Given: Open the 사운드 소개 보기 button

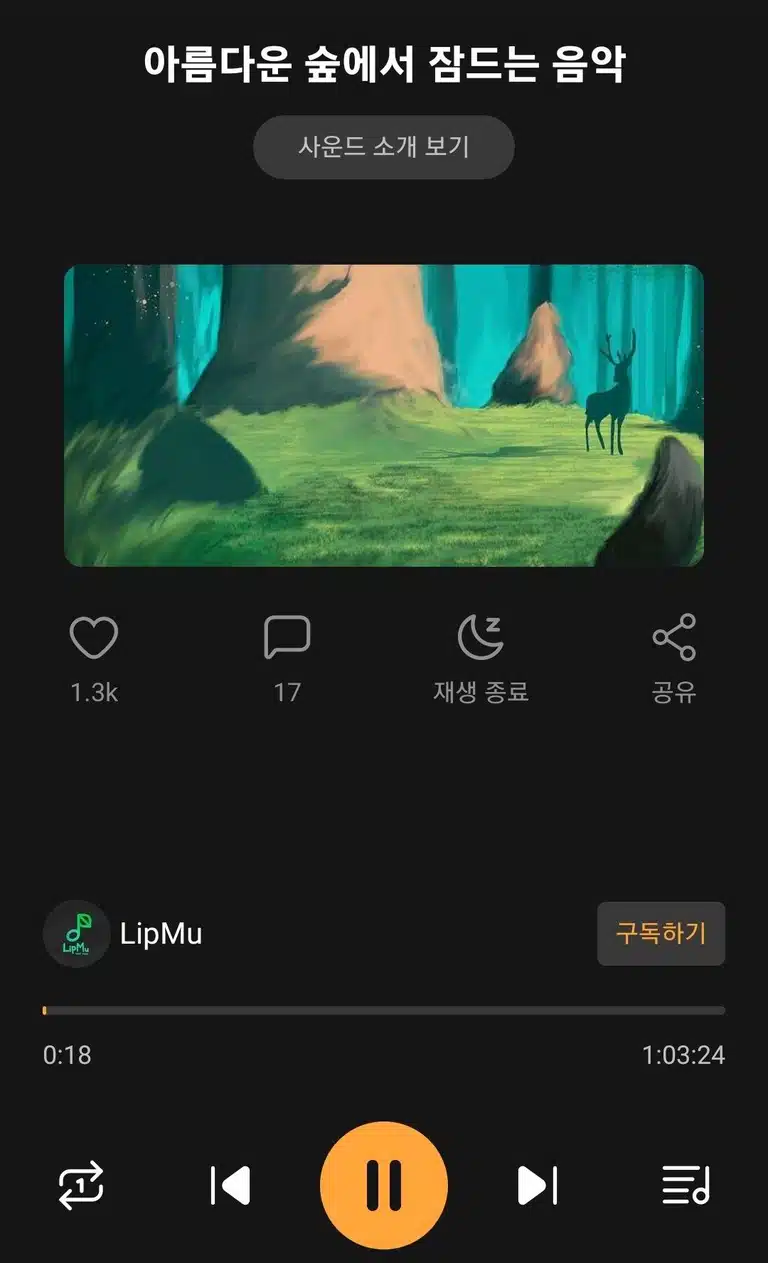Looking at the screenshot, I should [383, 147].
